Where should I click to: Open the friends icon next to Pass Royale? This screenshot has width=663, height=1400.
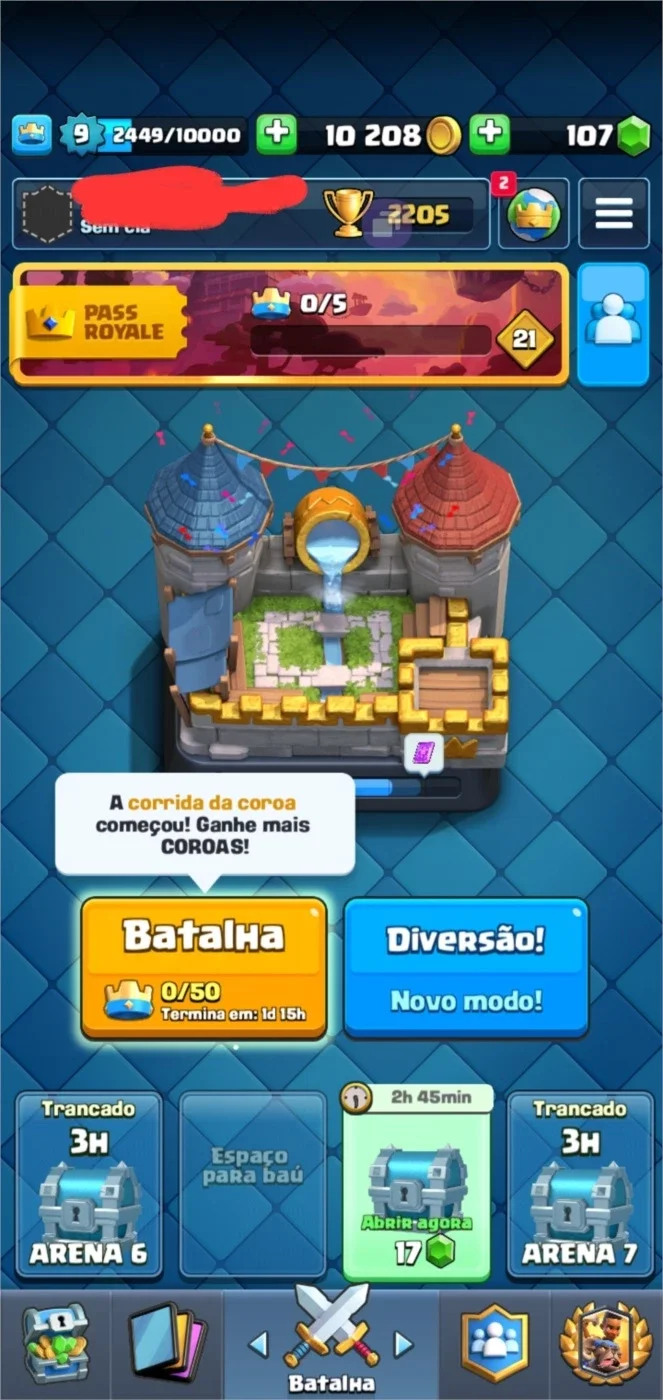point(613,323)
